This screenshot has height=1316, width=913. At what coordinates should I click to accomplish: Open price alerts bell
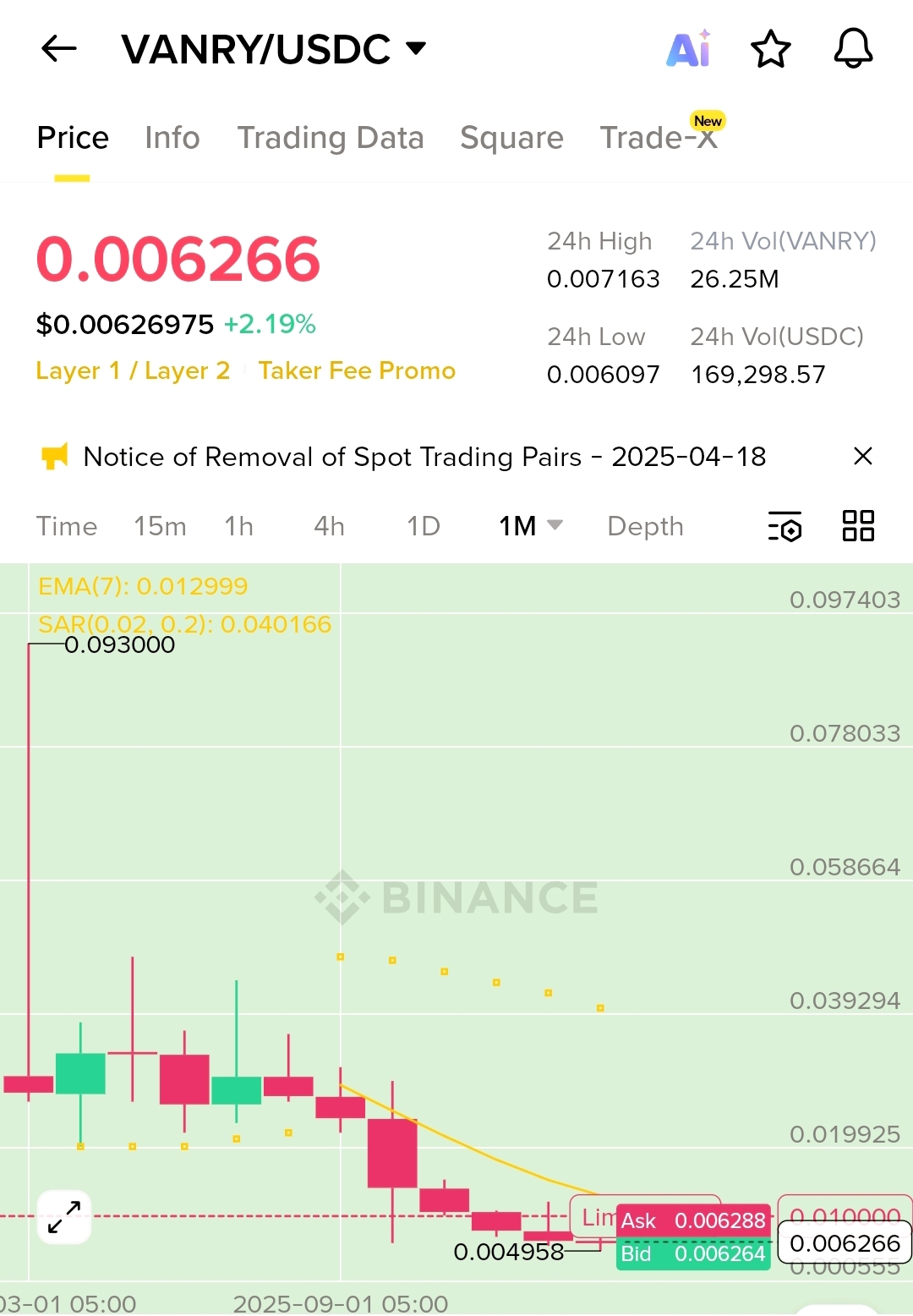click(x=853, y=49)
